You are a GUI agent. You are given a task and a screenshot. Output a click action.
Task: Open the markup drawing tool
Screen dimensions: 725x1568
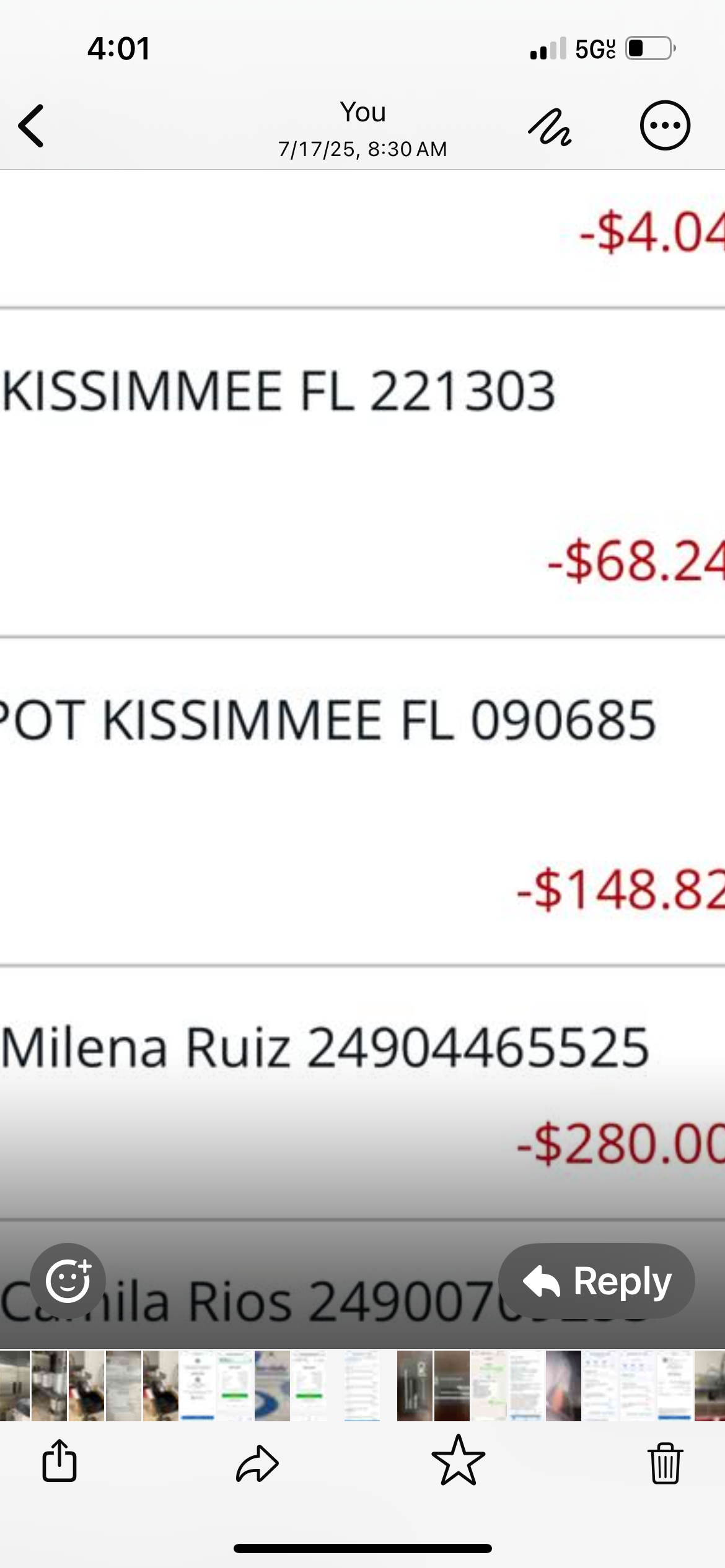click(x=550, y=127)
